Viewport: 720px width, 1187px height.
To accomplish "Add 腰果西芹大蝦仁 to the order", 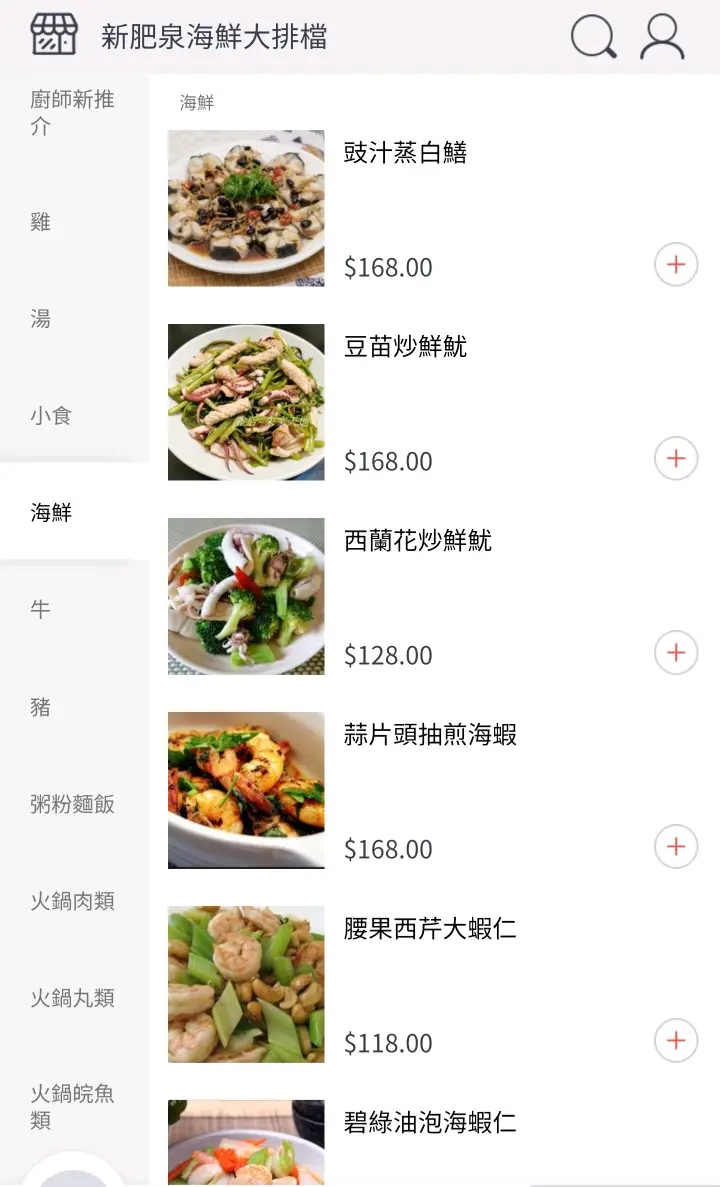I will pos(676,1041).
